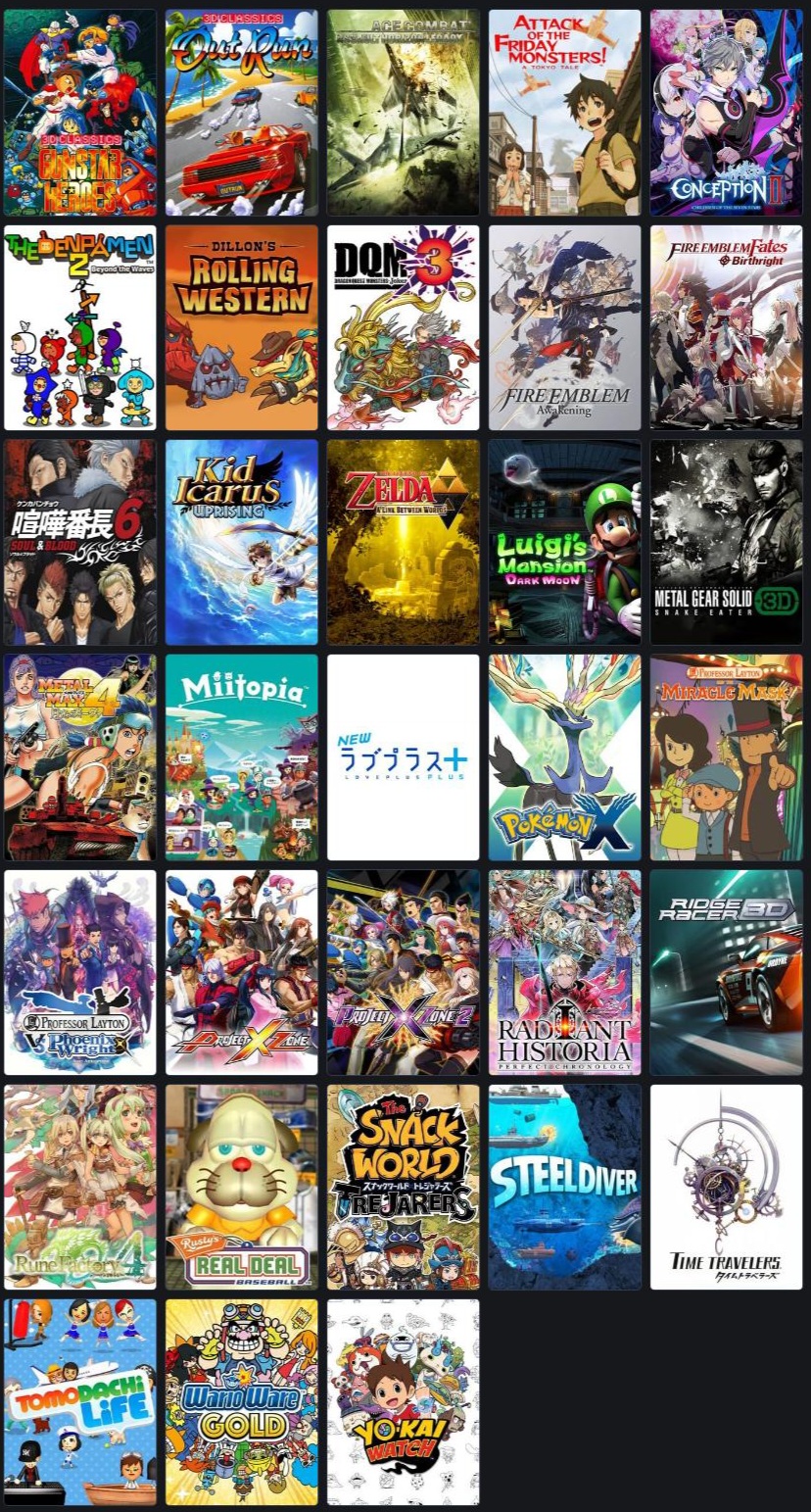Viewport: 811px width, 1512px height.
Task: Open Fire Emblem Fates Birthright
Action: [727, 327]
